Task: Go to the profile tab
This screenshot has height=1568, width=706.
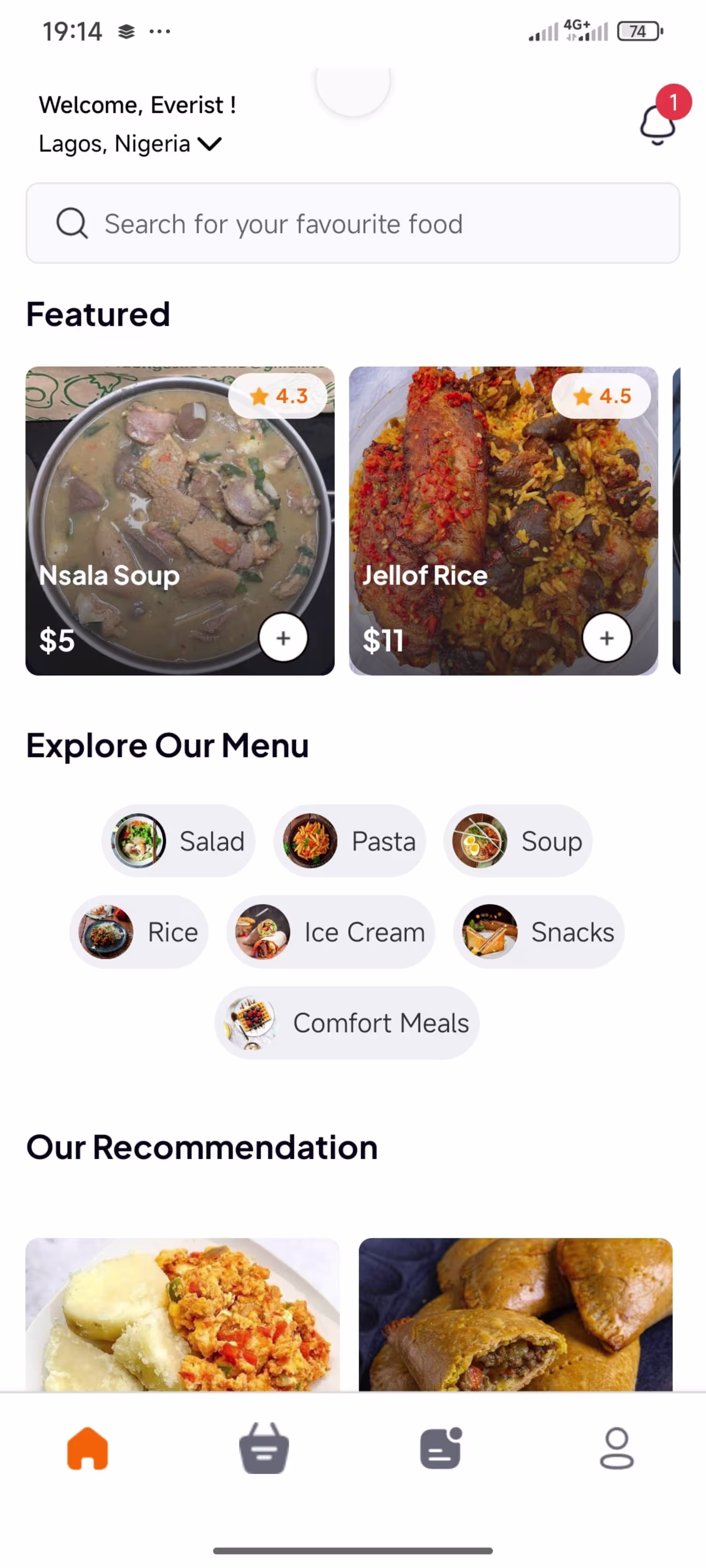Action: (617, 1448)
